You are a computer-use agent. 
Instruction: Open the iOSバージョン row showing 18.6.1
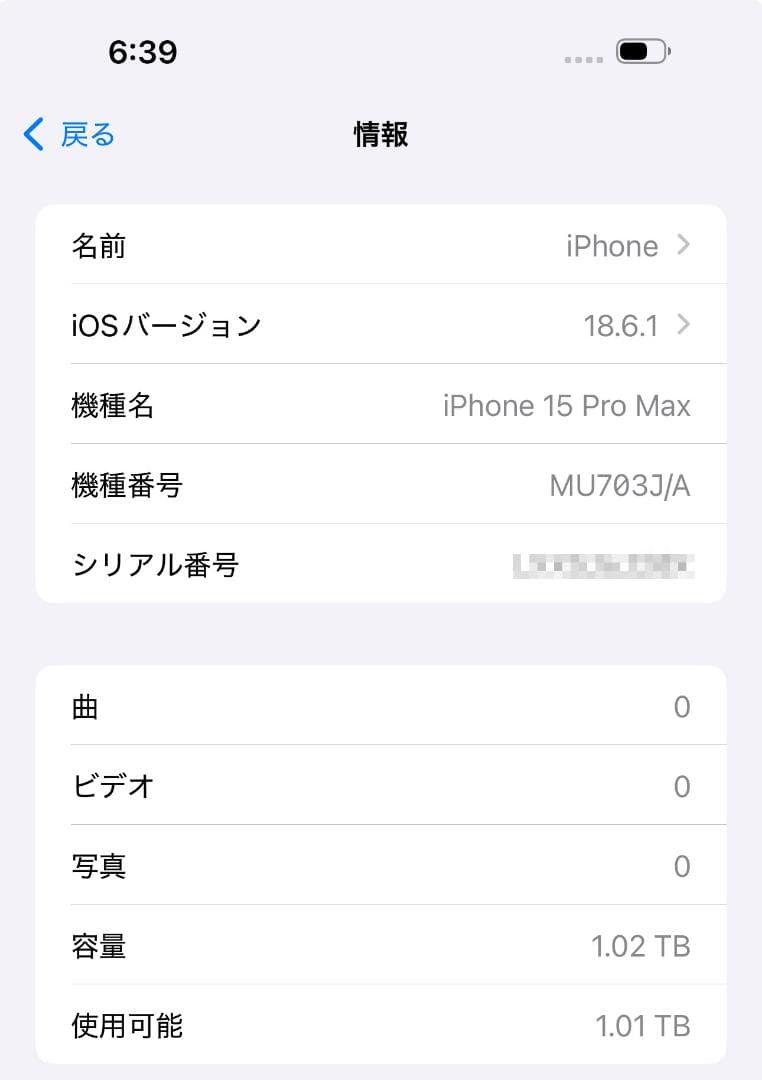(380, 324)
